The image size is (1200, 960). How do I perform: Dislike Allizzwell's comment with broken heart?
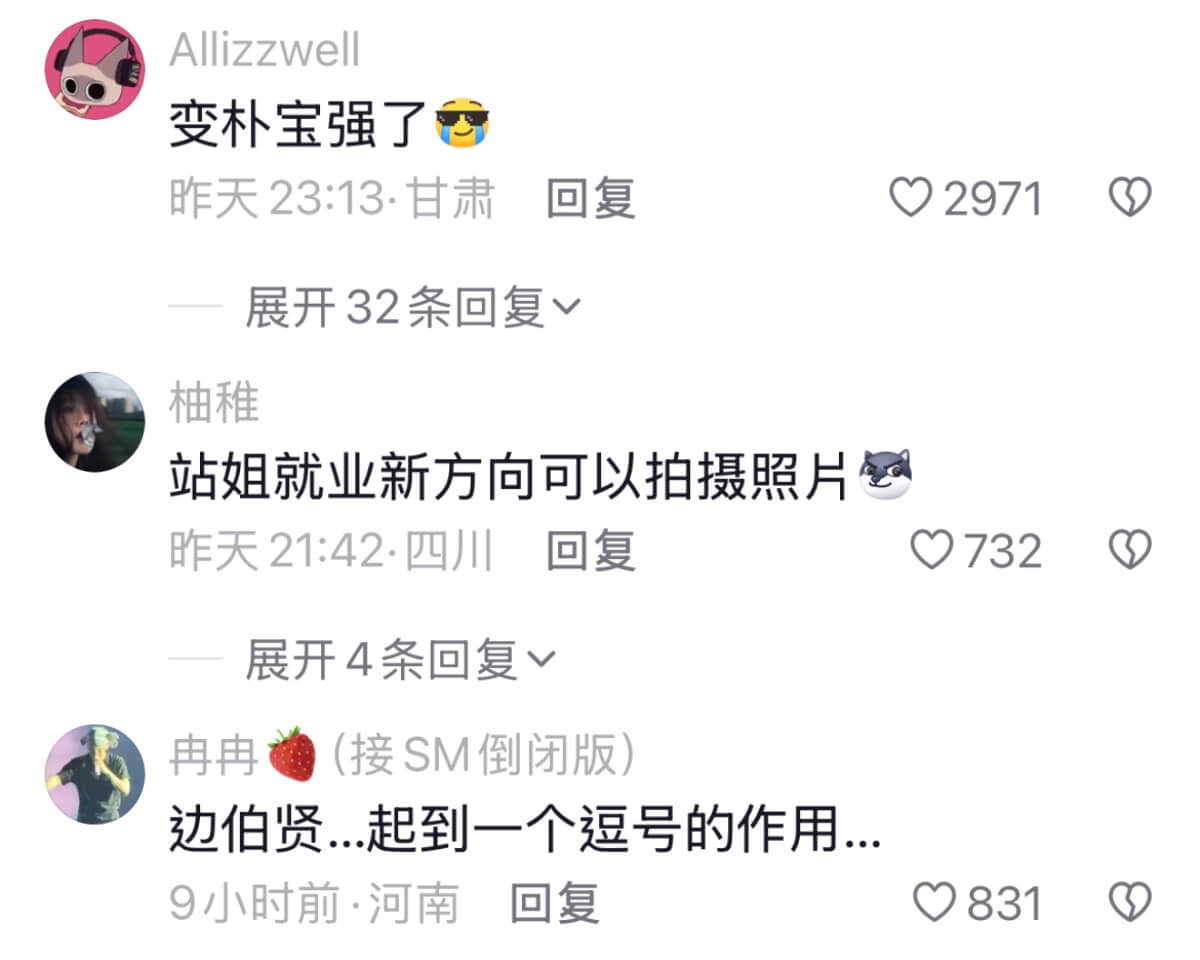1131,199
